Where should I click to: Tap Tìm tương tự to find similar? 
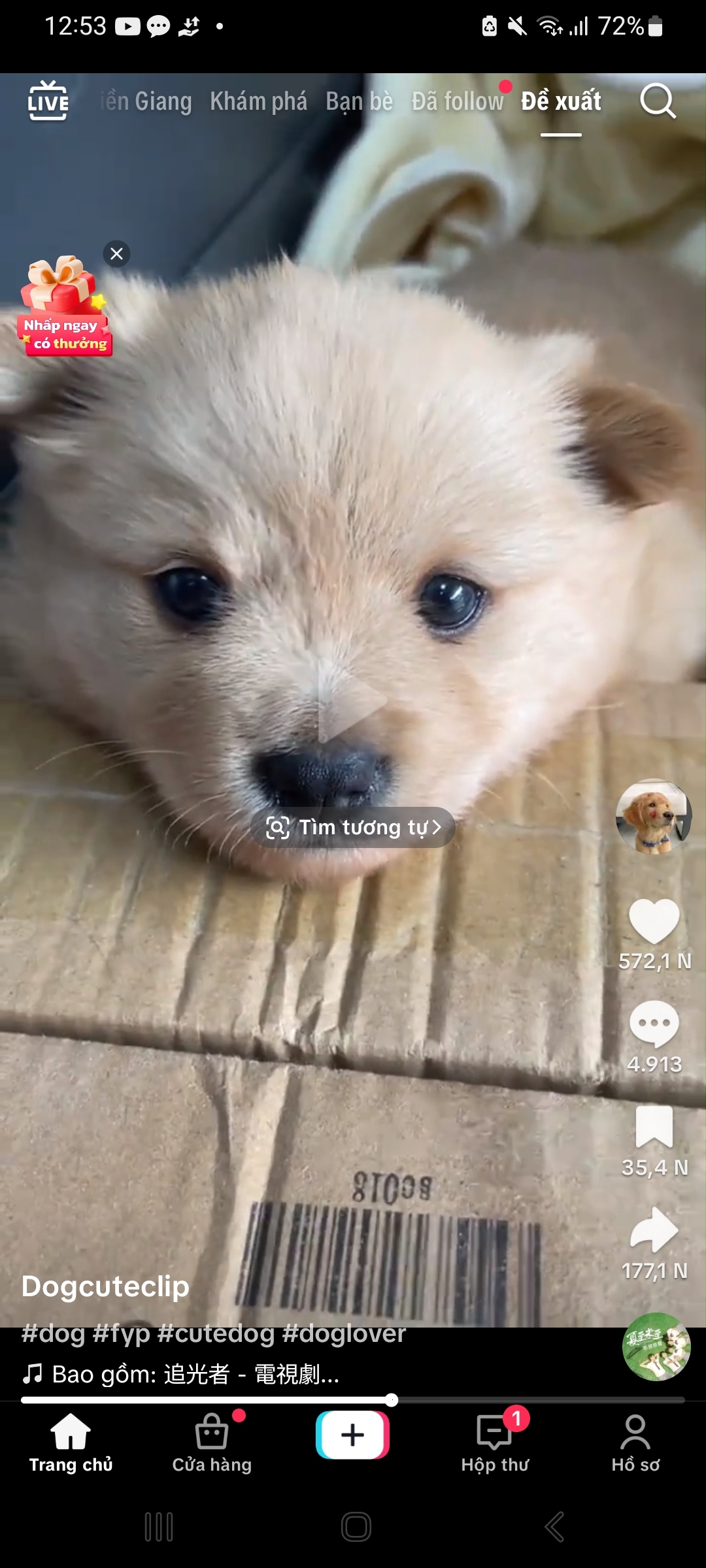pyautogui.click(x=353, y=827)
